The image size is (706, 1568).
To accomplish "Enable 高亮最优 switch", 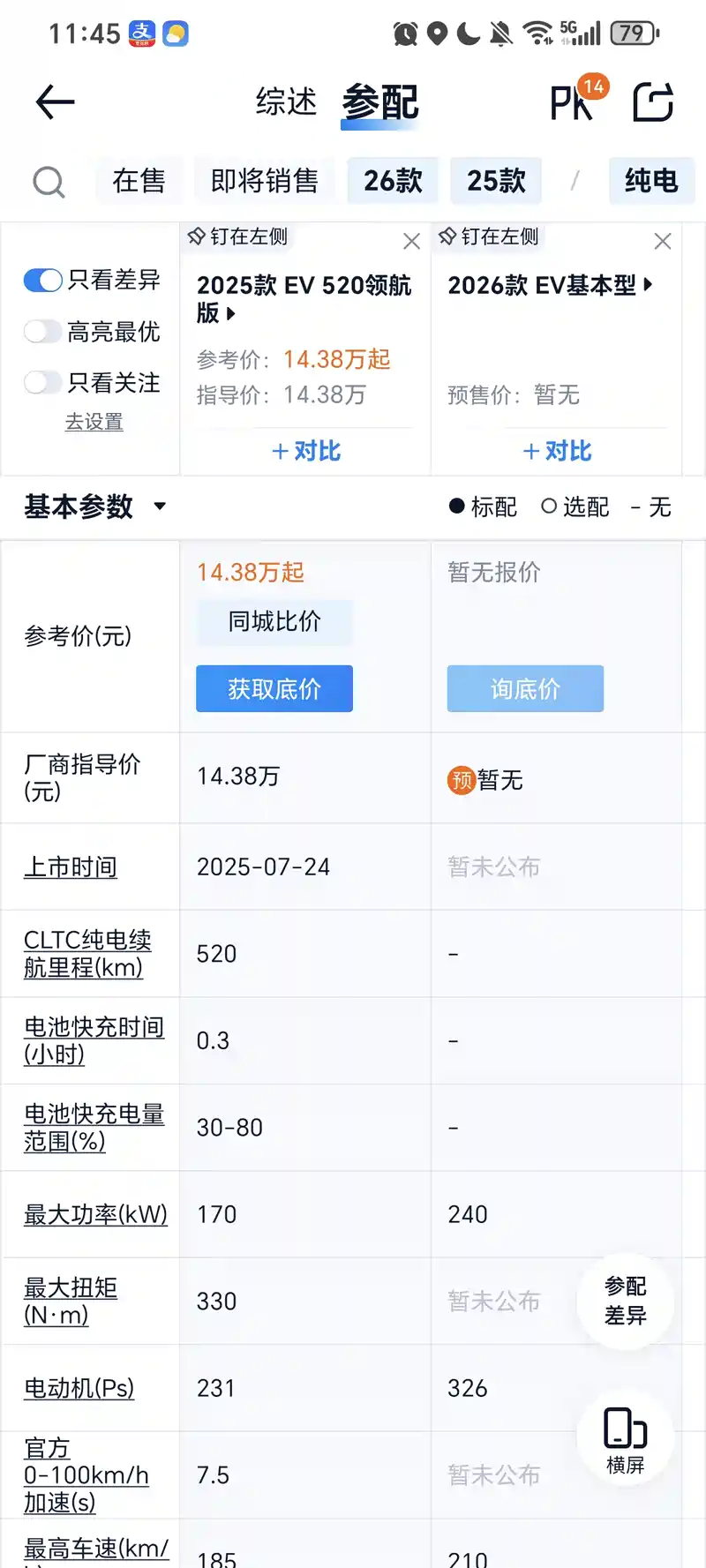I will point(42,332).
